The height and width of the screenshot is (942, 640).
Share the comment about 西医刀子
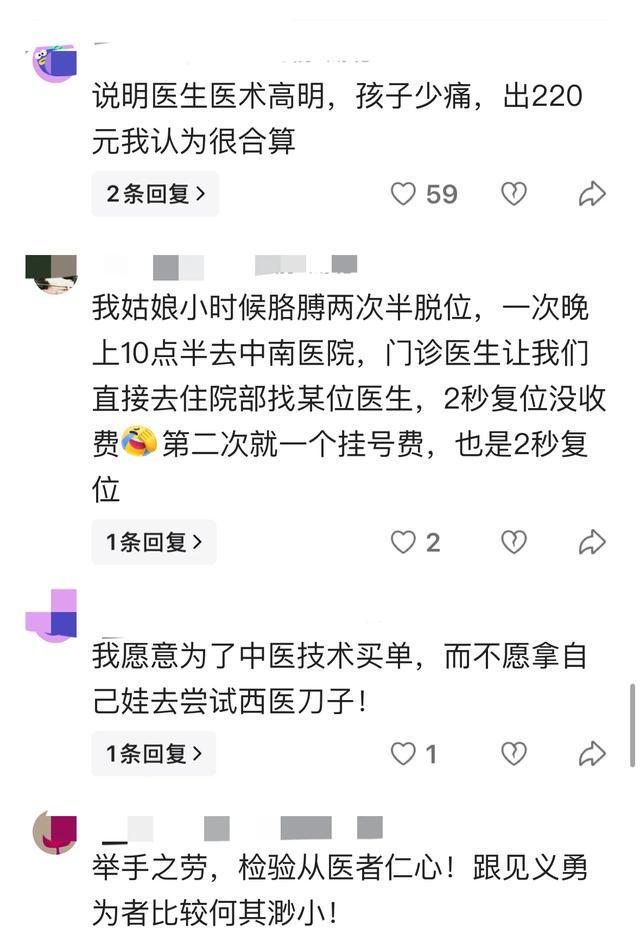592,753
